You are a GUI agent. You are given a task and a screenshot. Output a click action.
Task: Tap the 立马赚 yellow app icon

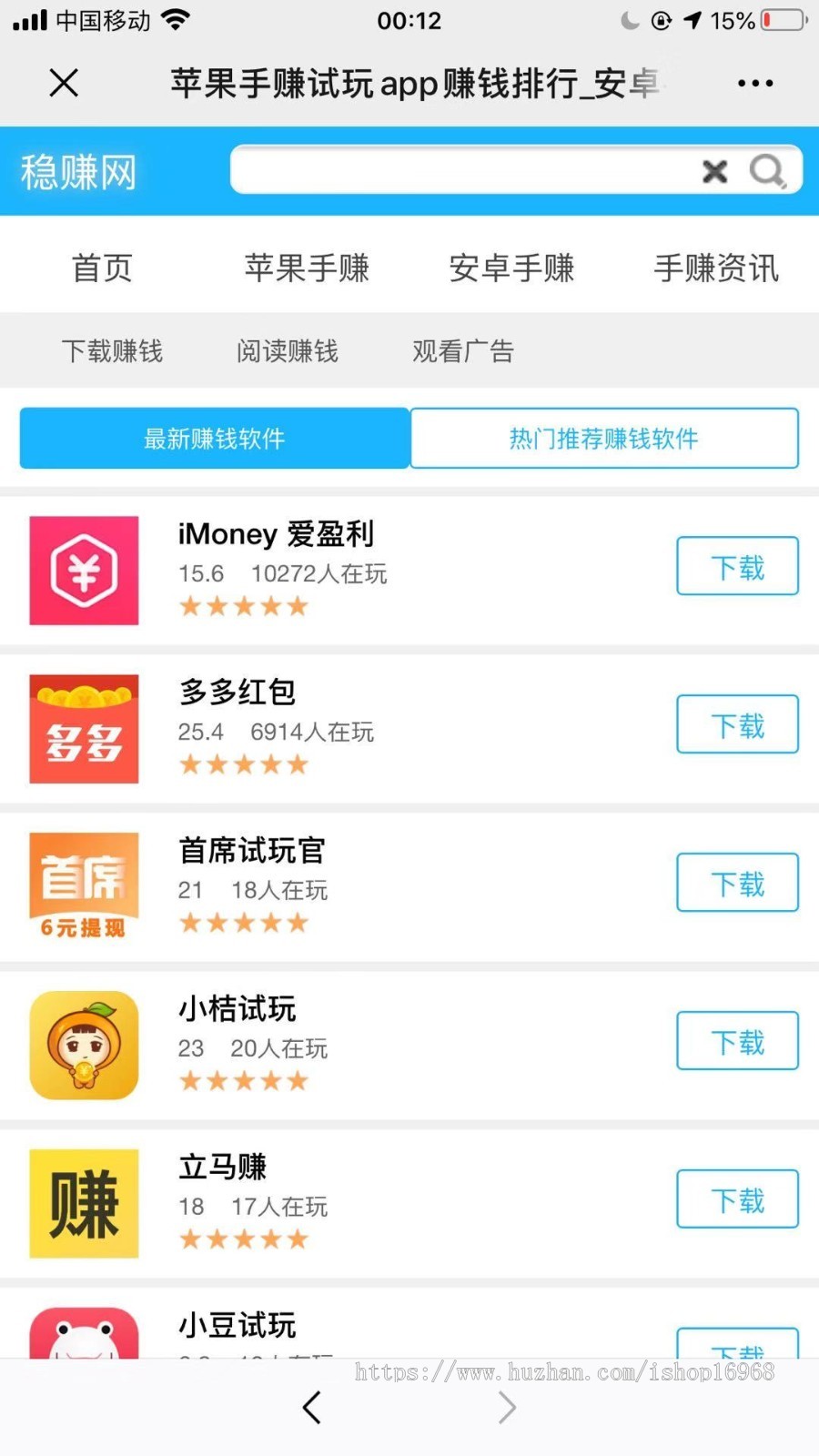tap(83, 1202)
